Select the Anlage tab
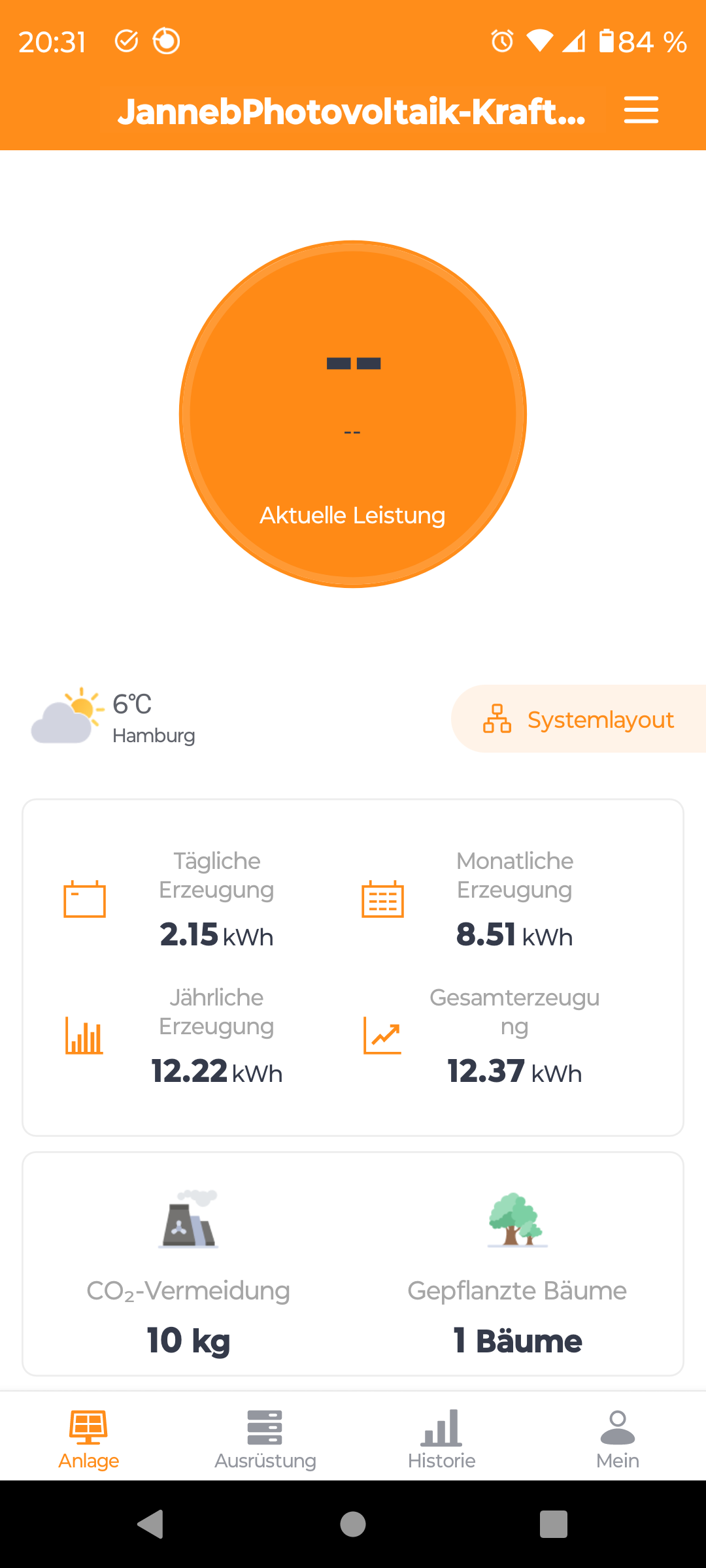706x1568 pixels. 88,1439
